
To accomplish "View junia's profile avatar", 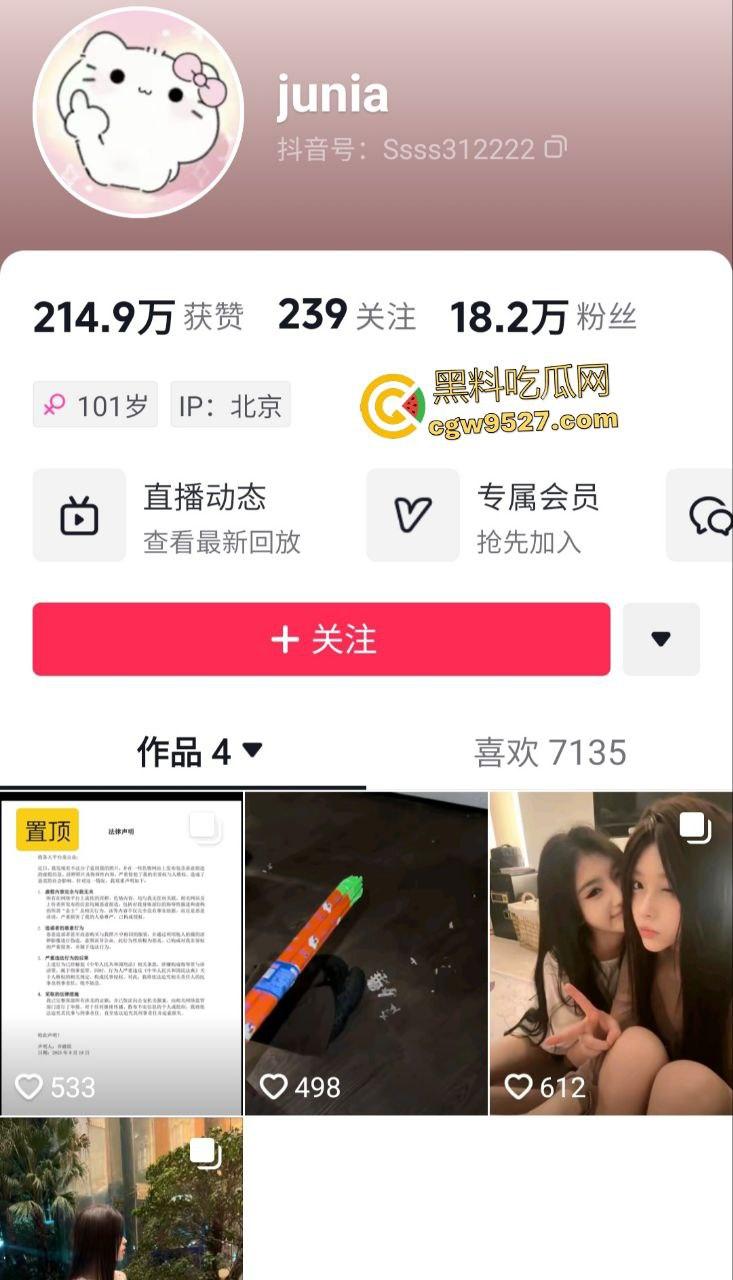I will coord(138,112).
